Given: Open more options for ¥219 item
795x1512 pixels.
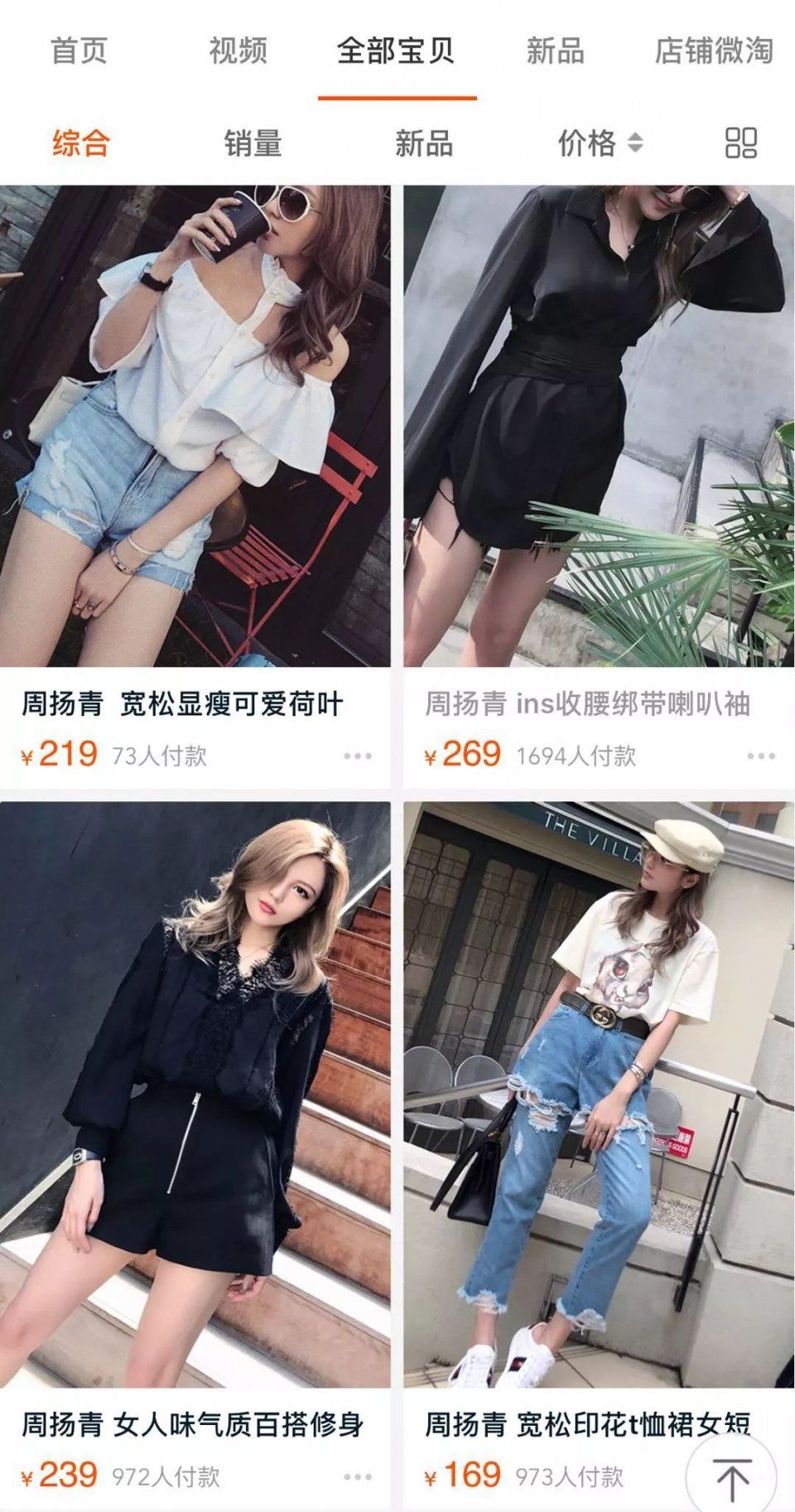Looking at the screenshot, I should click(357, 756).
